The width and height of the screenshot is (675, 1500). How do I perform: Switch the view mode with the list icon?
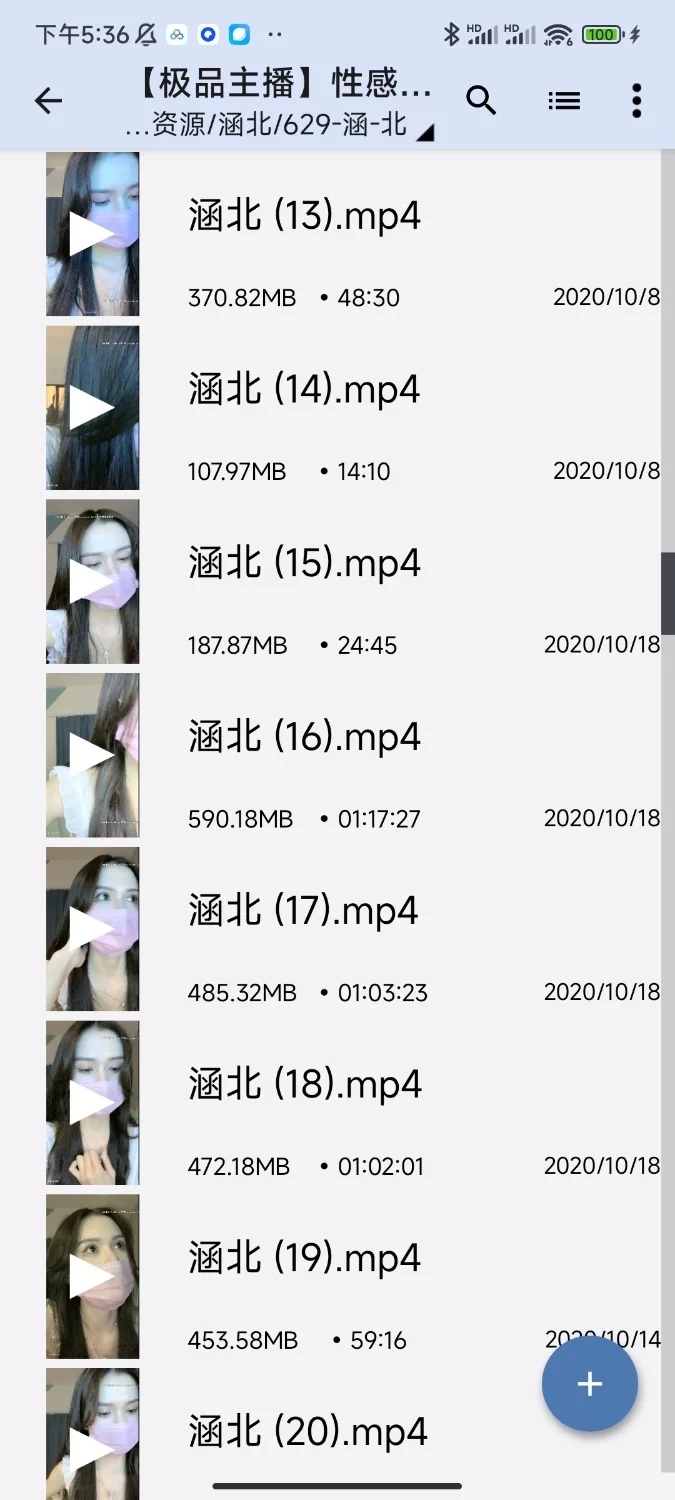click(x=564, y=100)
